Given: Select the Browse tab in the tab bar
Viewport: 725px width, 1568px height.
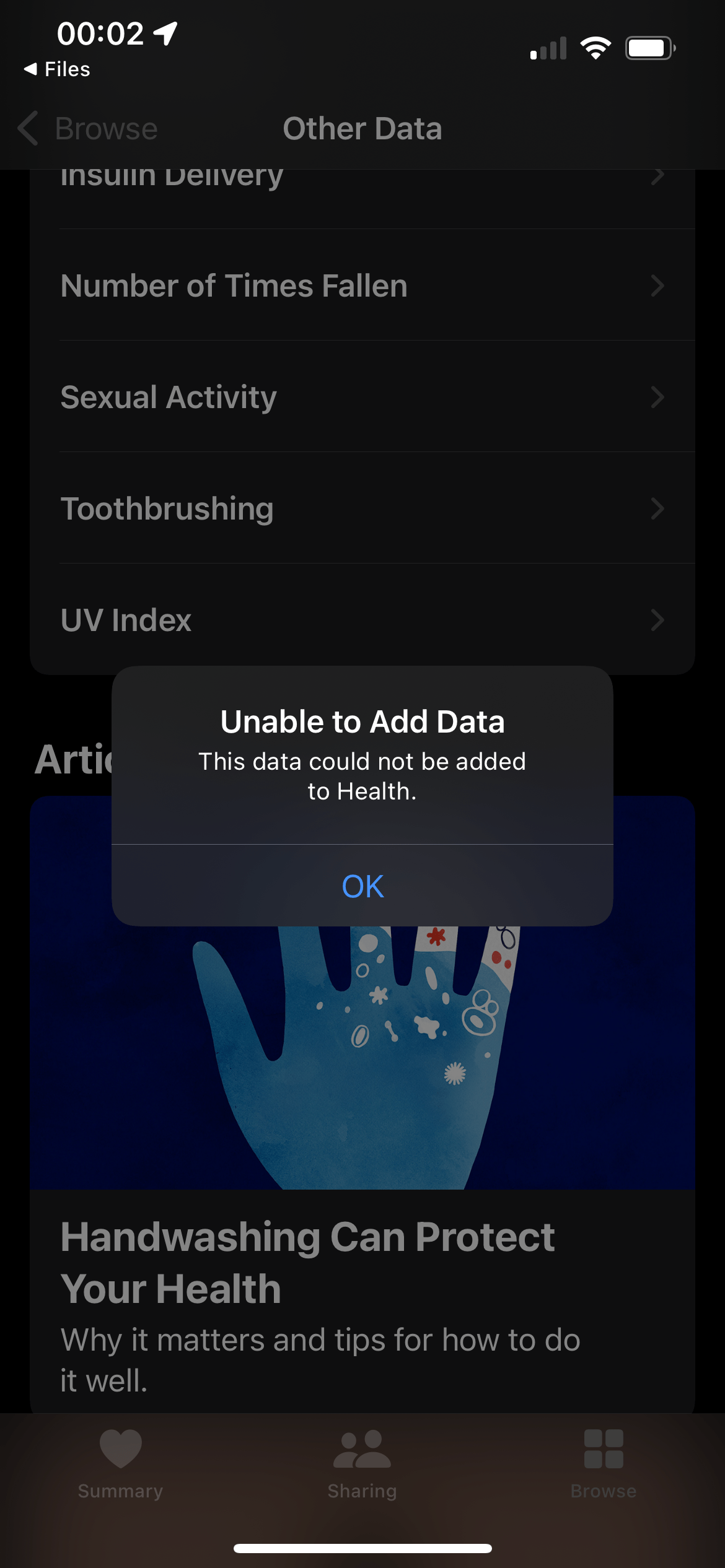Looking at the screenshot, I should [604, 1464].
